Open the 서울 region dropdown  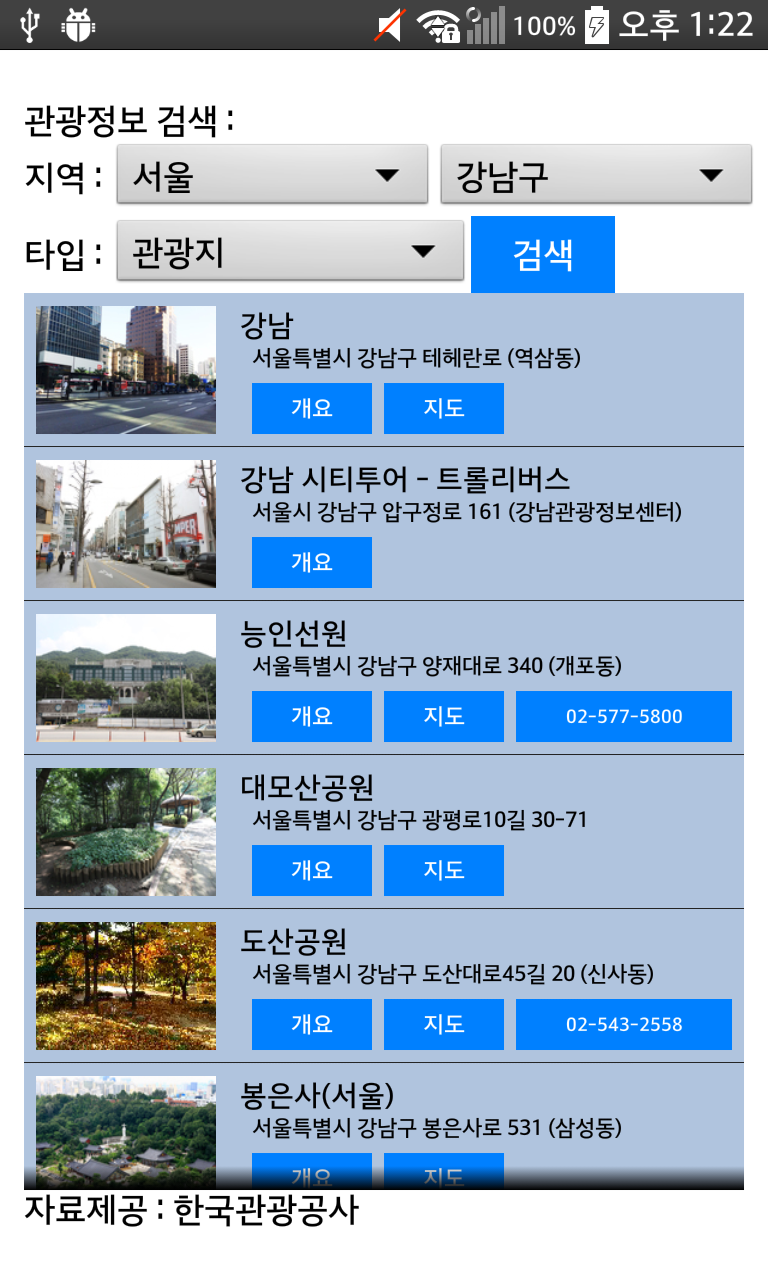(x=272, y=175)
